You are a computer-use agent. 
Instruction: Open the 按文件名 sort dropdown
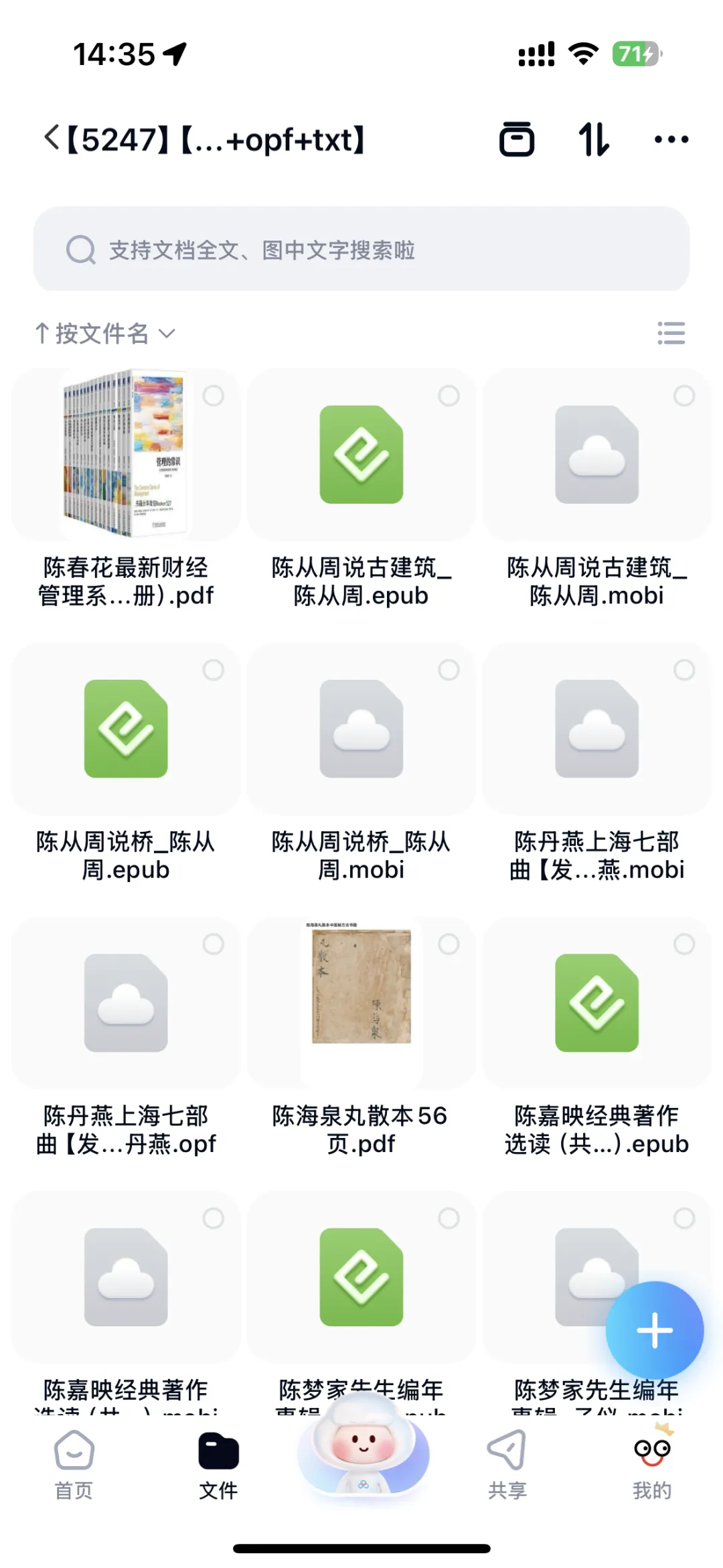click(x=105, y=333)
